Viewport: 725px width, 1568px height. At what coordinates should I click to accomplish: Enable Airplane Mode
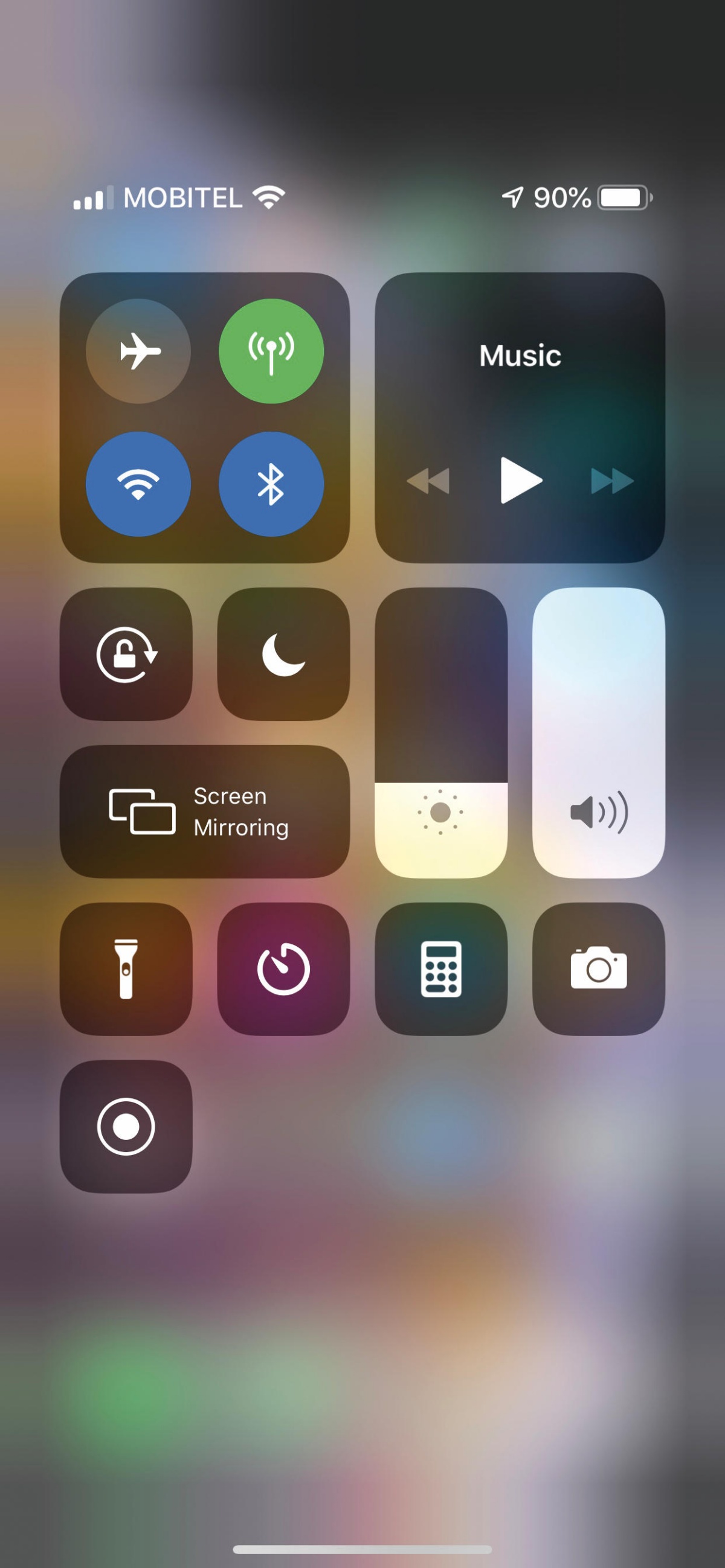[x=138, y=351]
